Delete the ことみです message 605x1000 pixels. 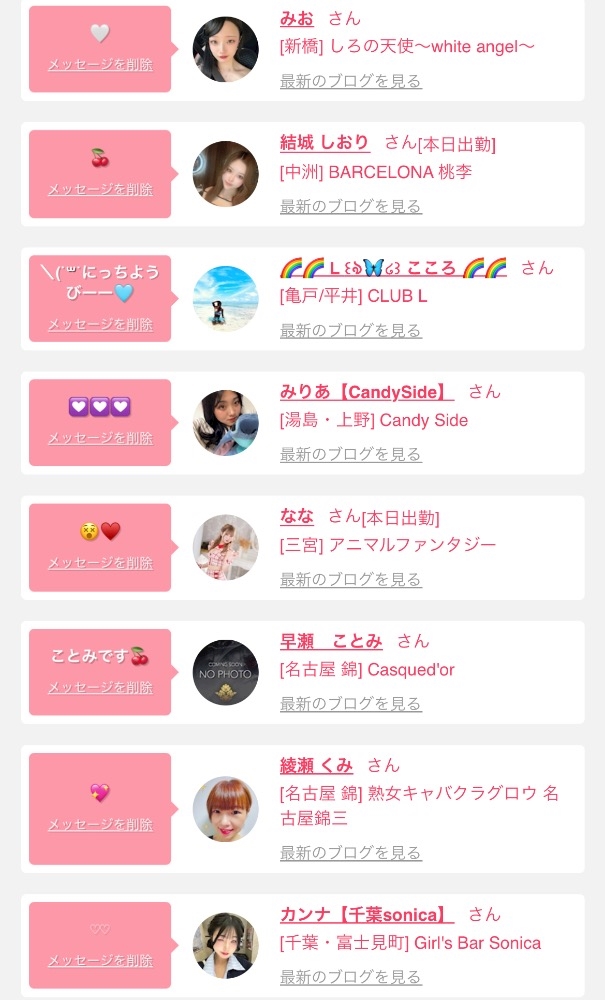(x=100, y=688)
